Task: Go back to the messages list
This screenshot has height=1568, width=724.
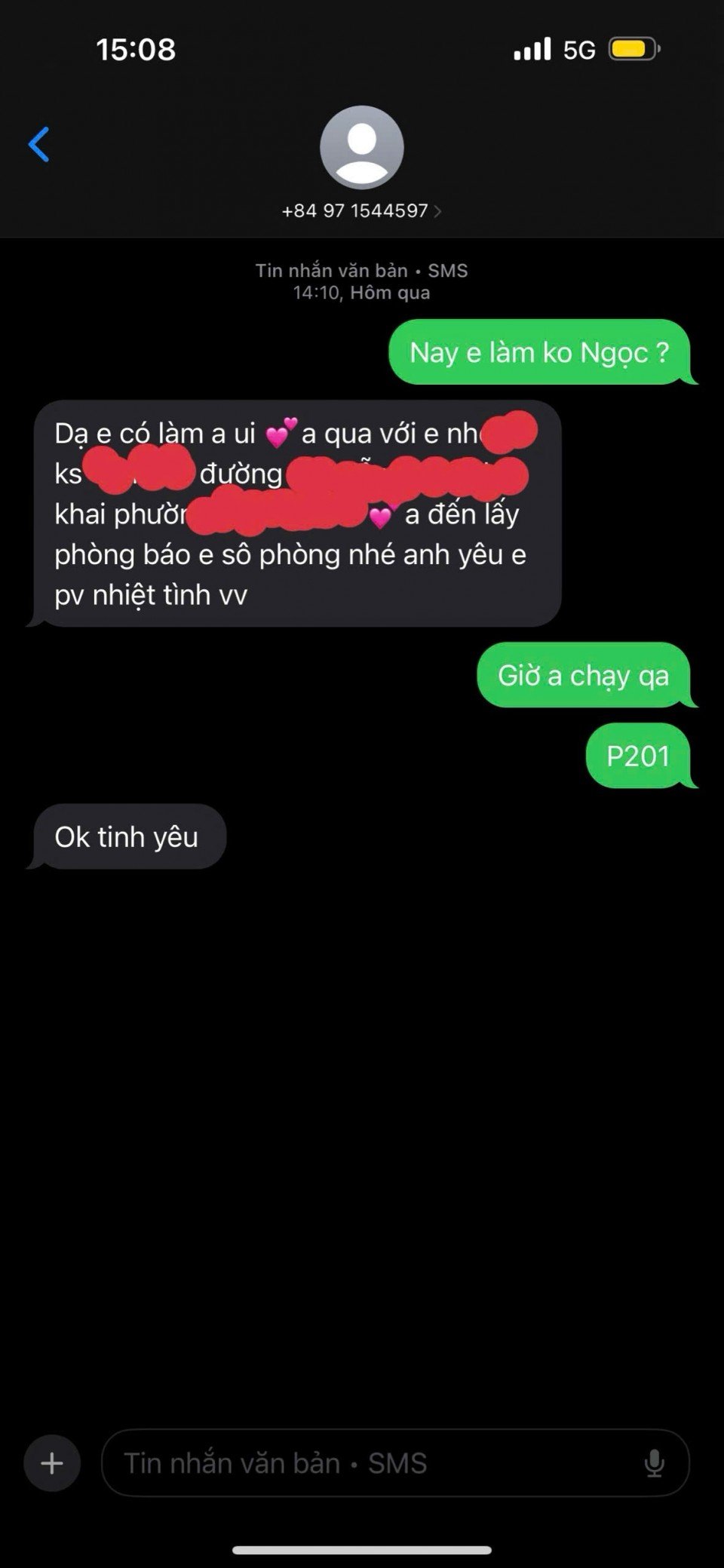Action: 39,144
